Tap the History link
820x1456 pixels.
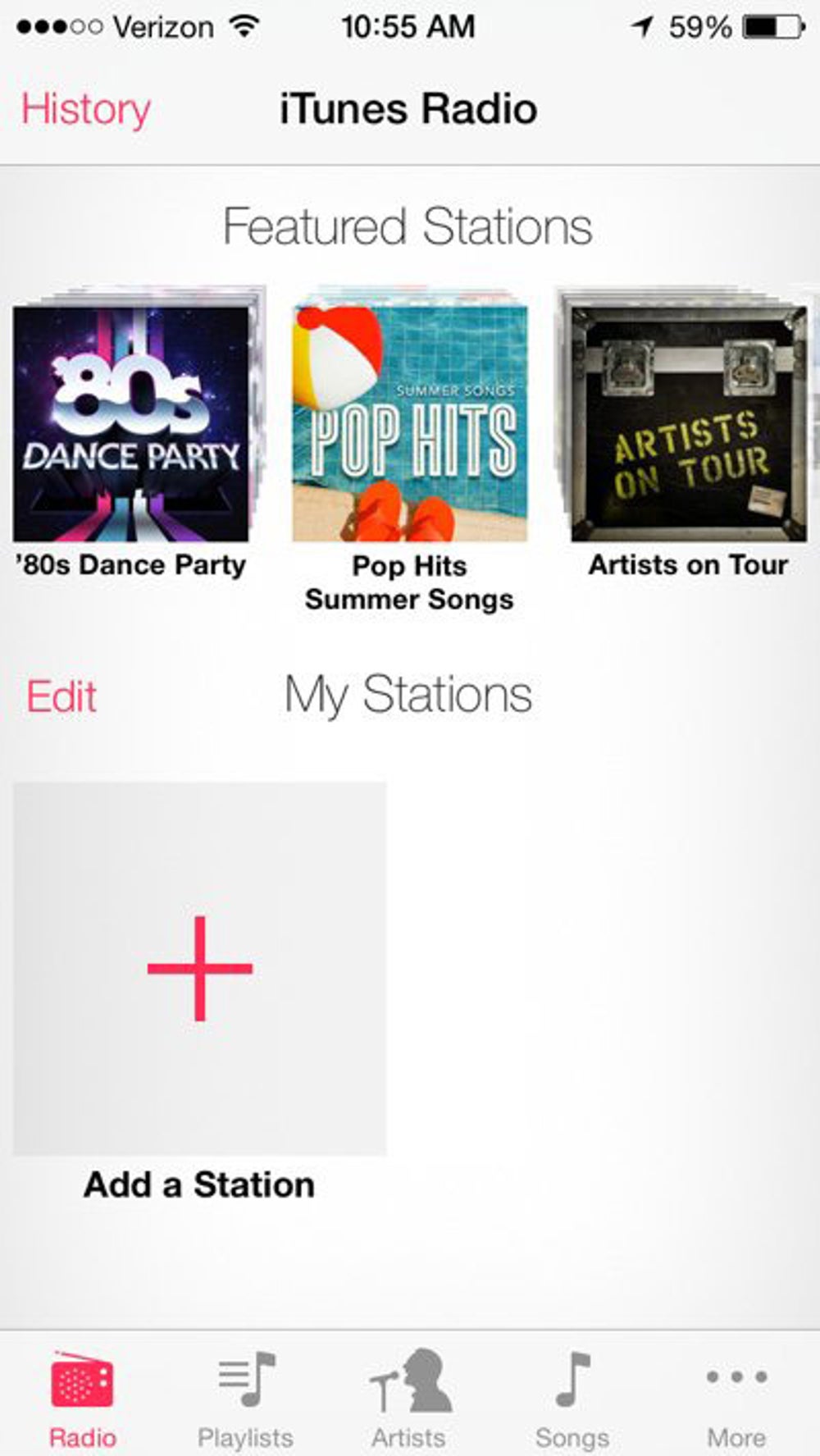coord(86,109)
